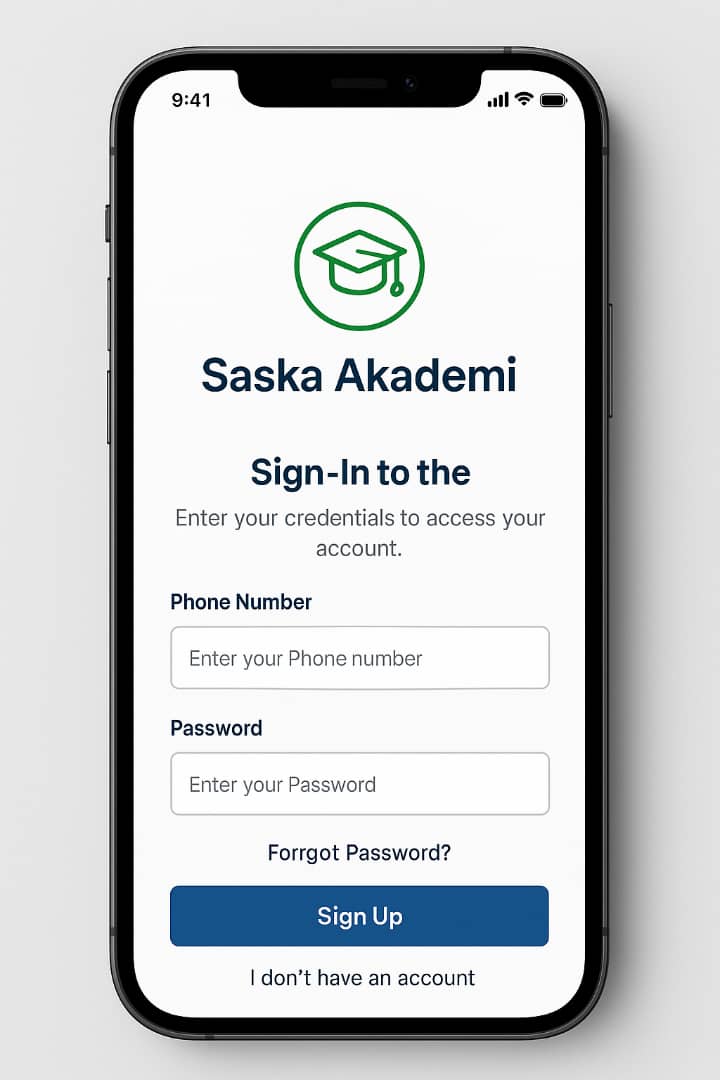Click the Password input field

coord(359,784)
